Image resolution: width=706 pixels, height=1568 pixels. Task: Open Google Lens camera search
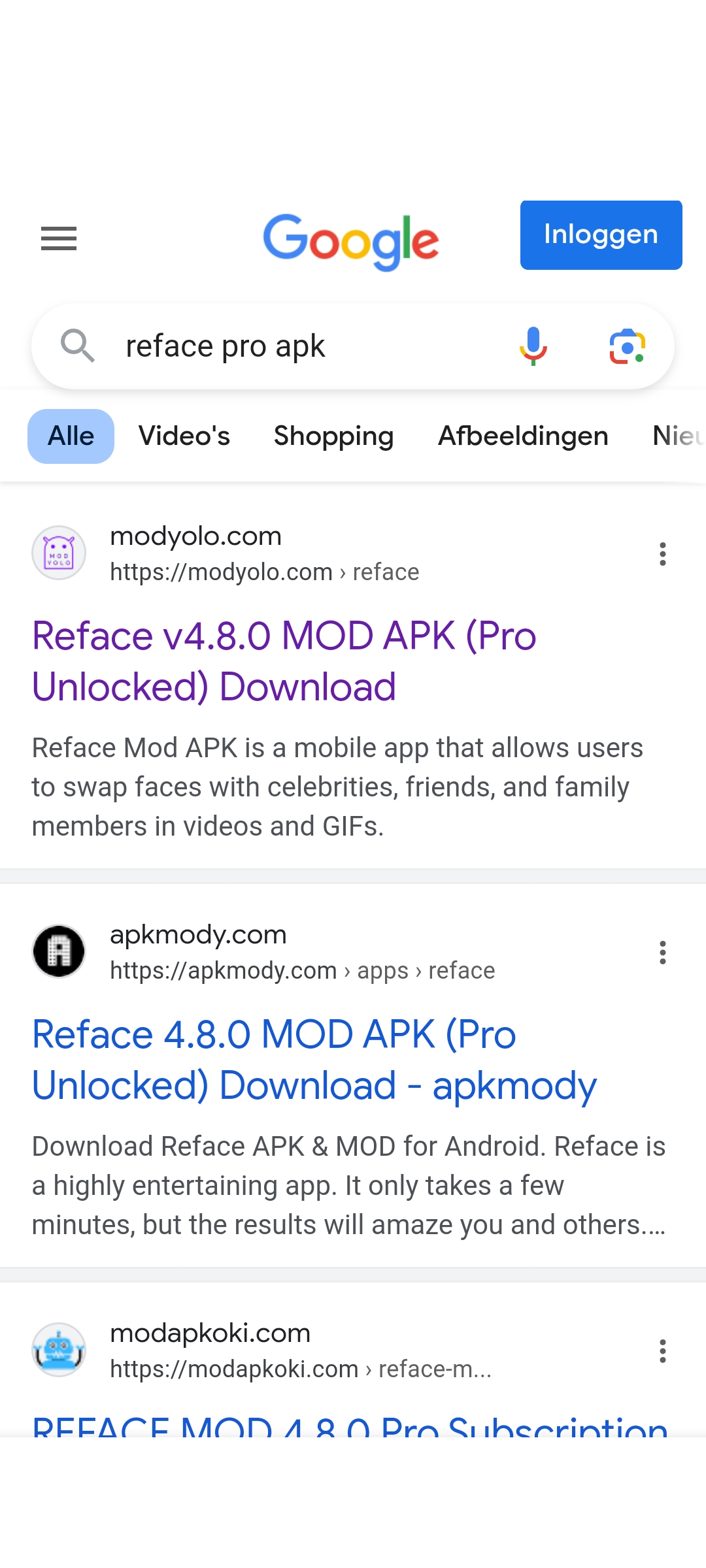pos(627,346)
